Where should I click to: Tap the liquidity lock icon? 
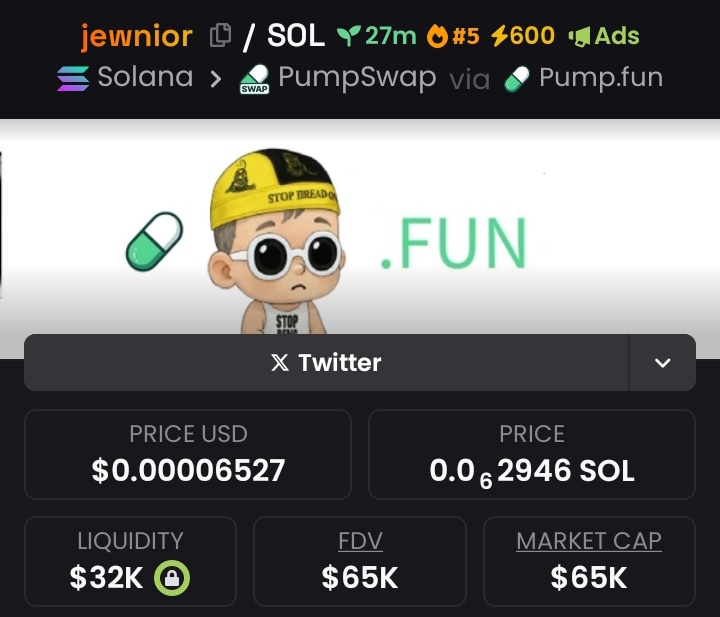tap(173, 578)
